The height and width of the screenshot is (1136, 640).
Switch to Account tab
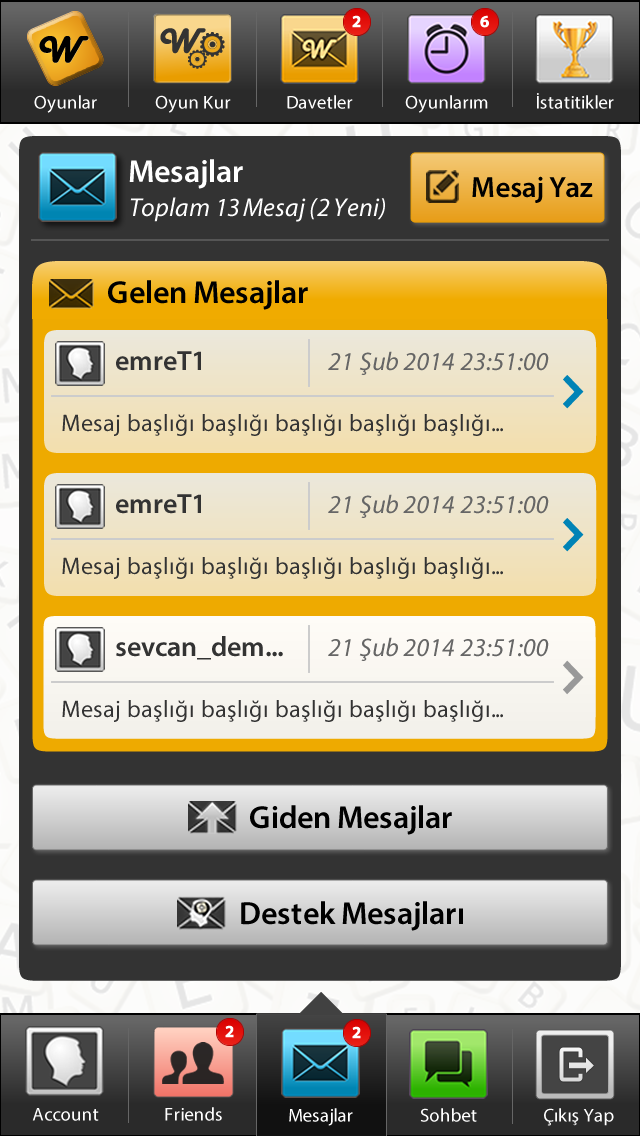pos(65,1075)
